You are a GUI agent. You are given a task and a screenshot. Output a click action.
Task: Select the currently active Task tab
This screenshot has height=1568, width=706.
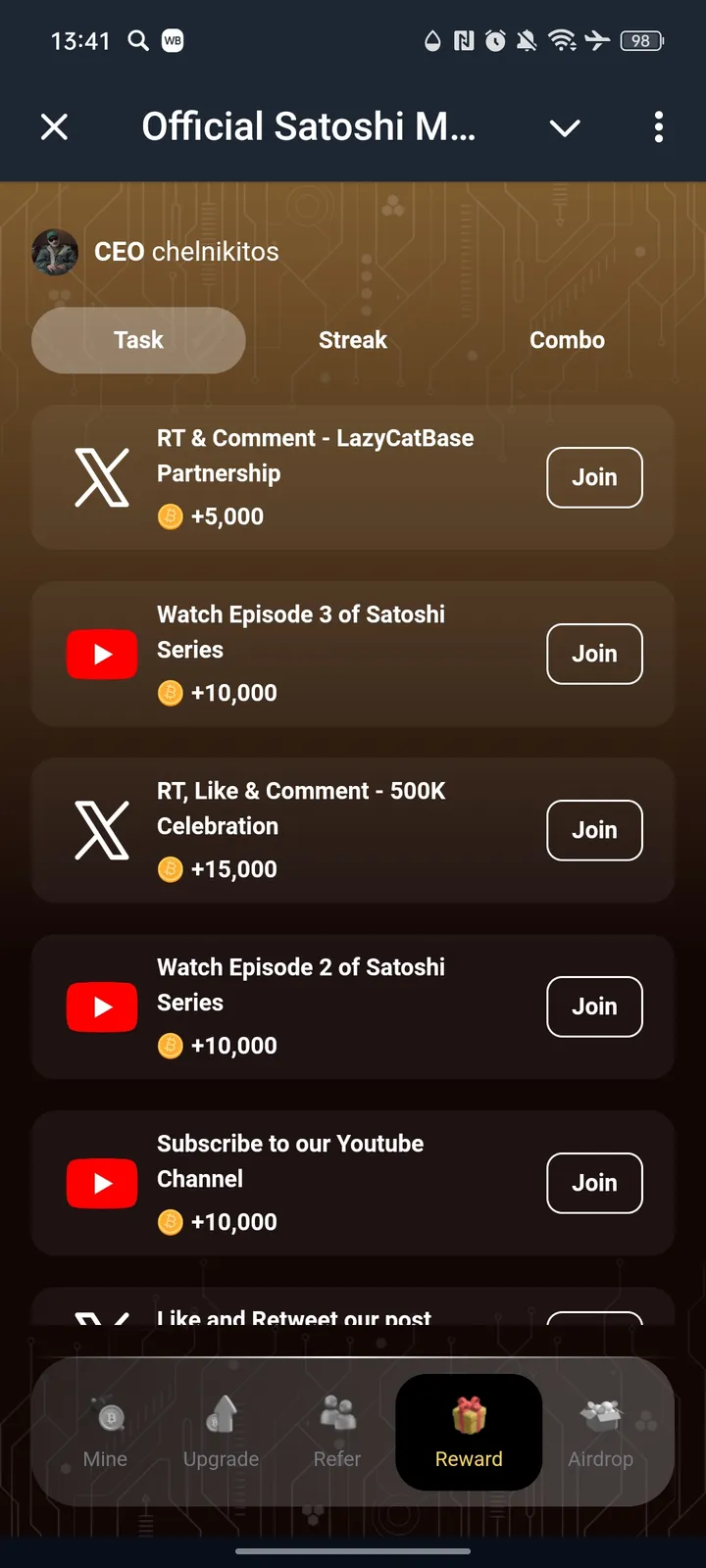138,340
